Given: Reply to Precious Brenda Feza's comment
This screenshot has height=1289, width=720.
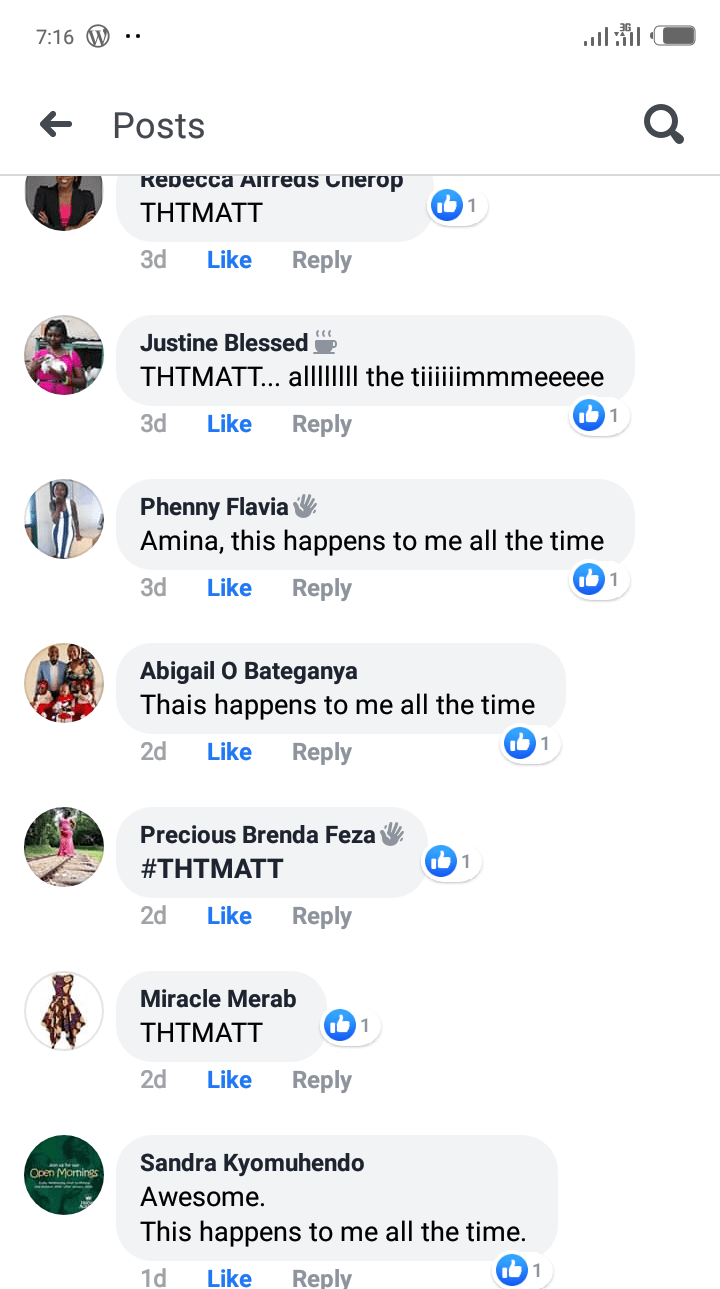Looking at the screenshot, I should point(321,916).
